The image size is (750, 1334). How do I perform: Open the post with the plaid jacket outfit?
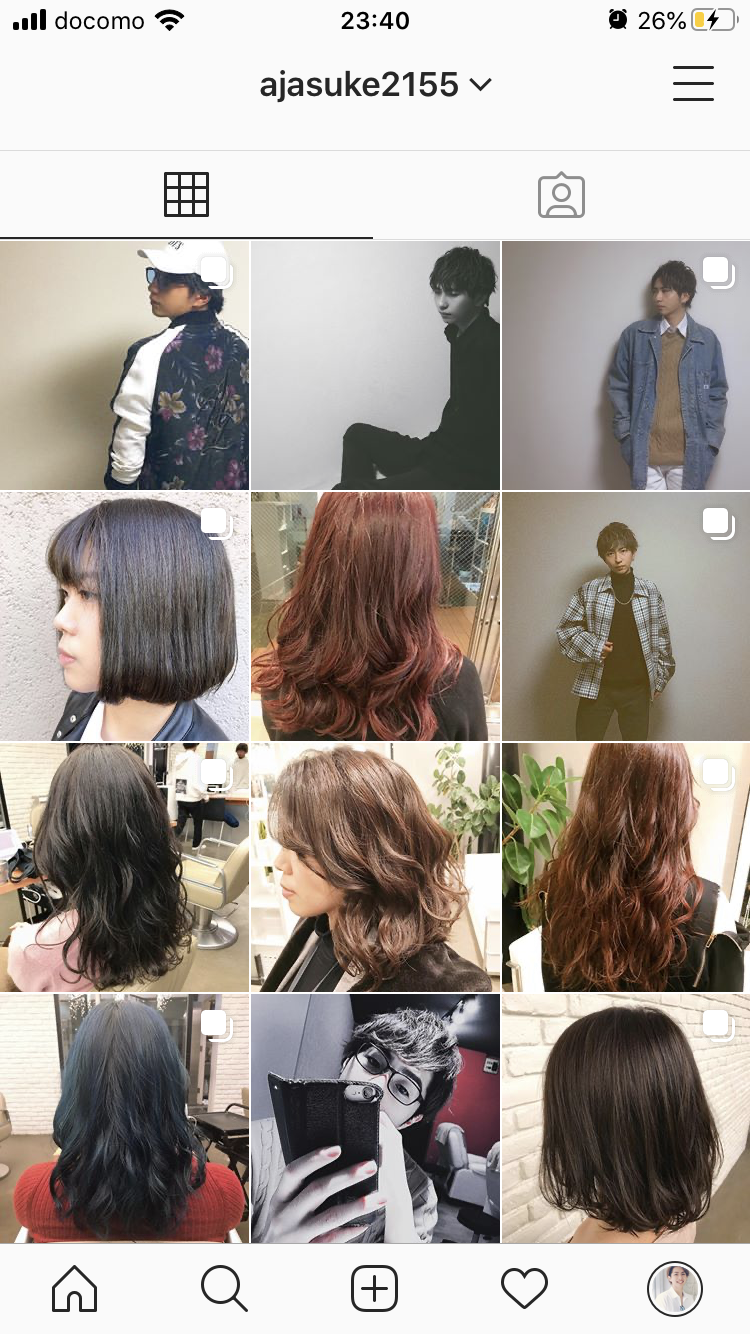(x=626, y=616)
